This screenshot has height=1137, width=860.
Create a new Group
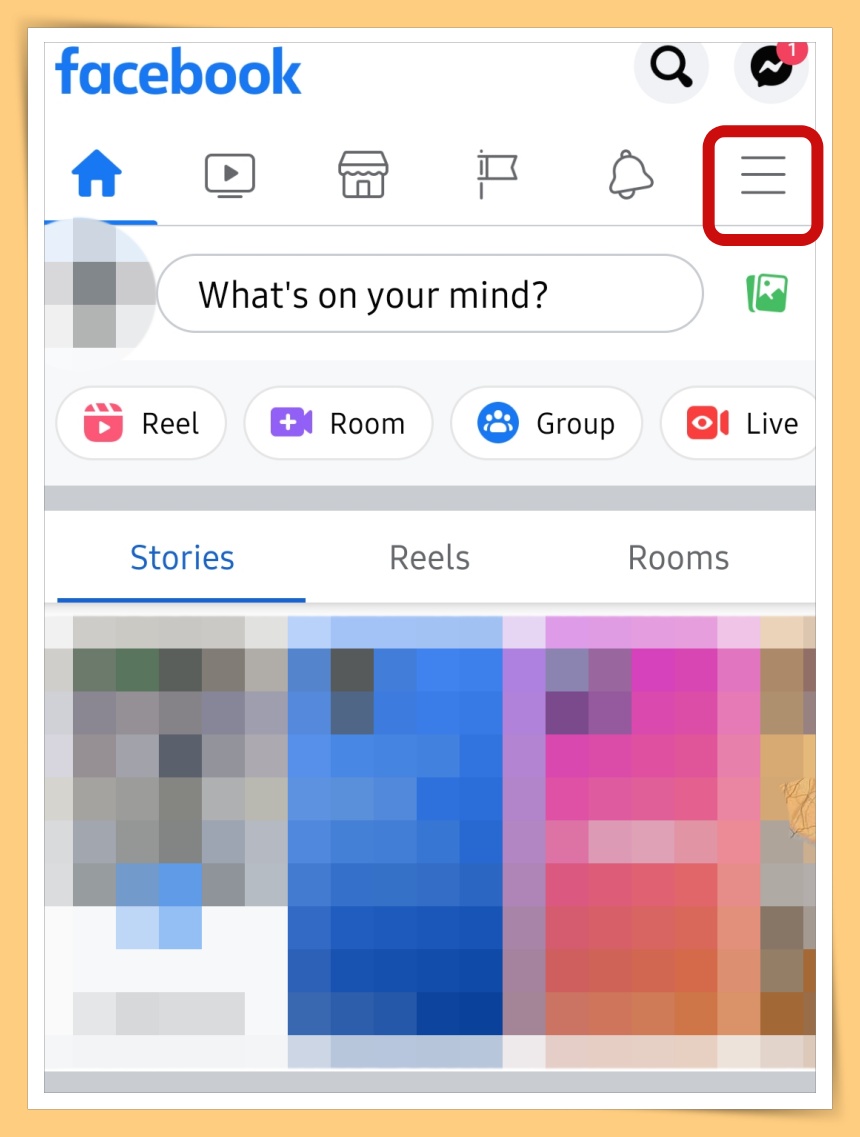pos(546,423)
